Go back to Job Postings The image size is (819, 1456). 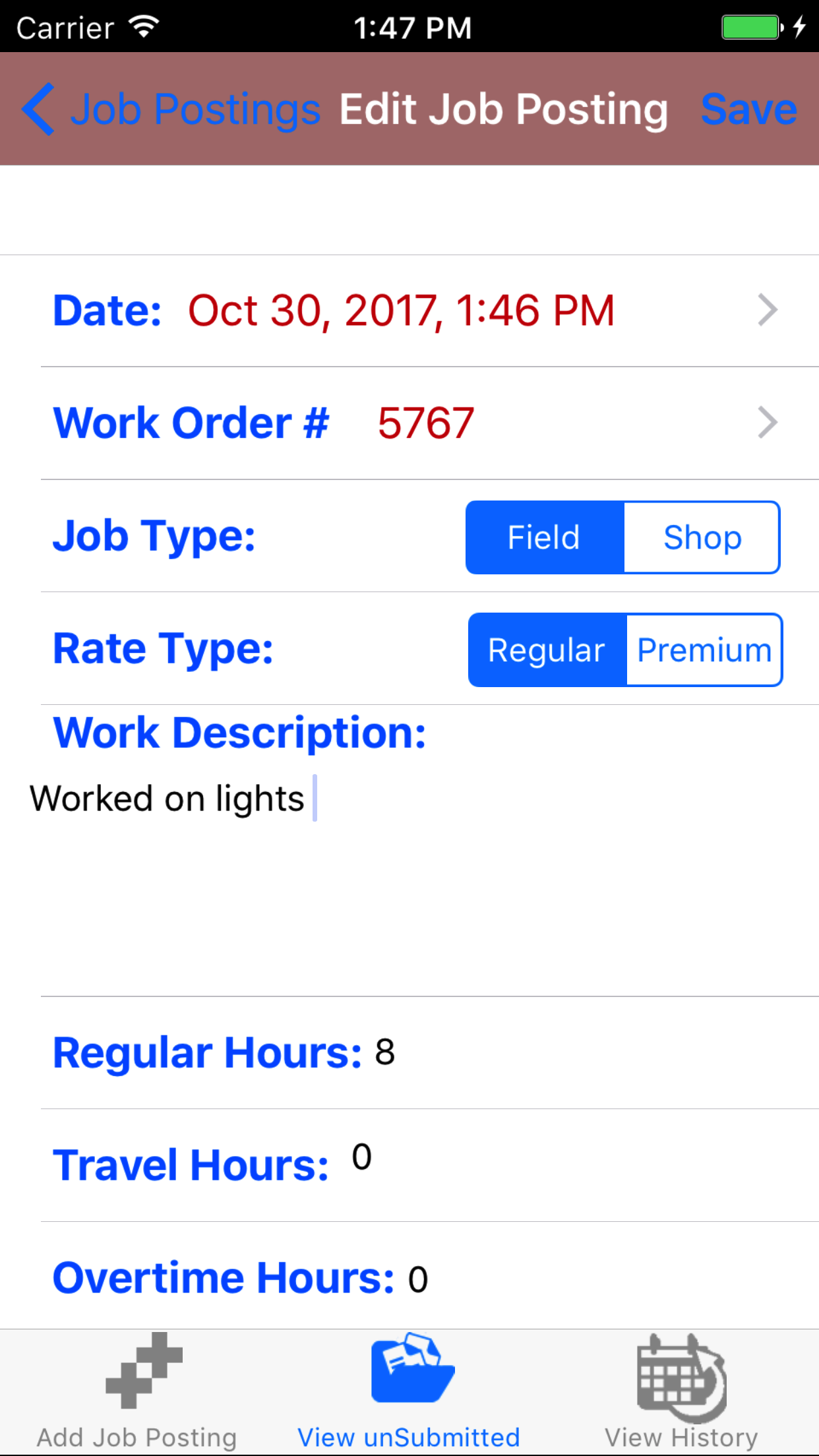coord(171,109)
